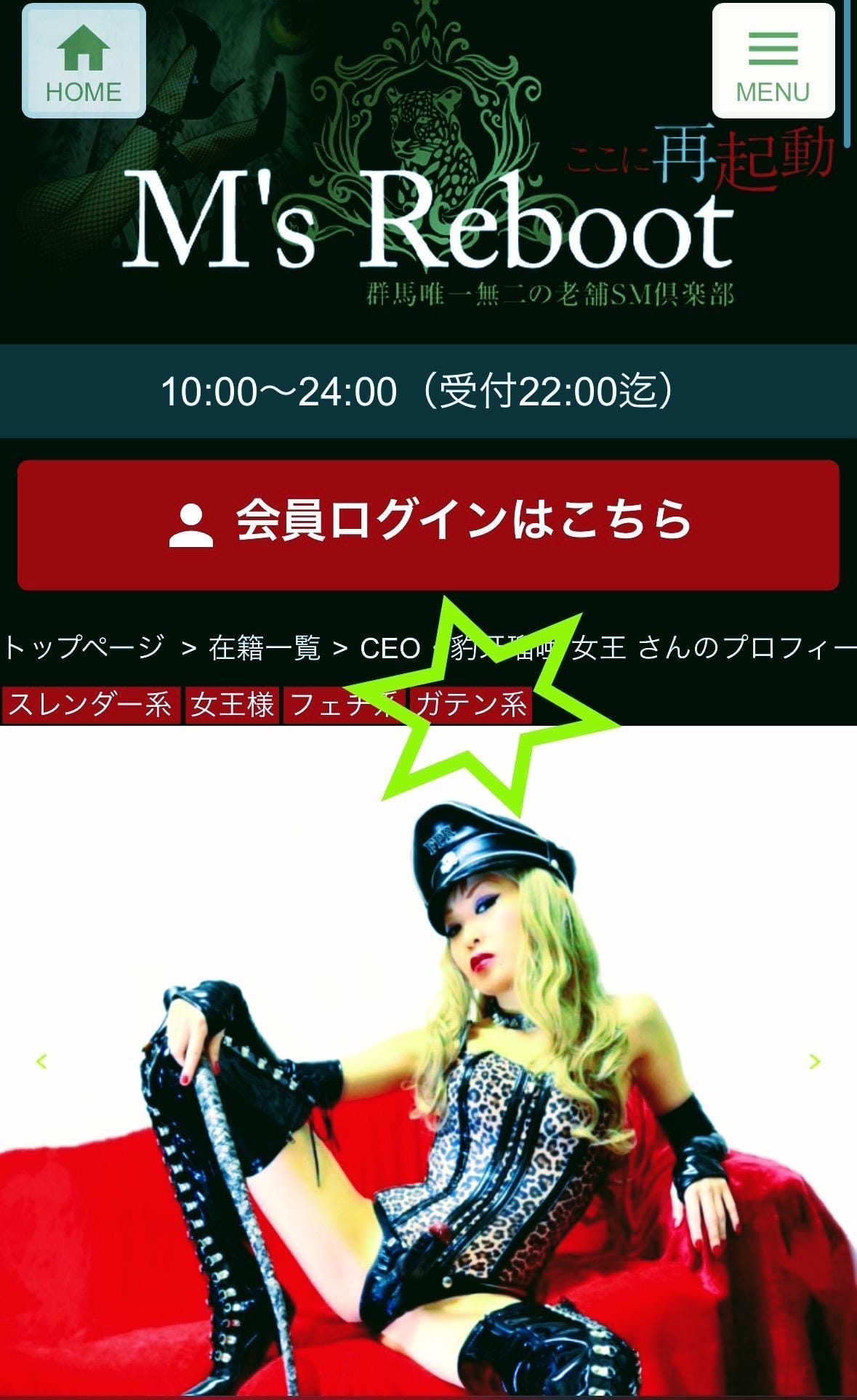
Task: Open 在籍一覧 breadcrumb link
Action: pos(265,647)
